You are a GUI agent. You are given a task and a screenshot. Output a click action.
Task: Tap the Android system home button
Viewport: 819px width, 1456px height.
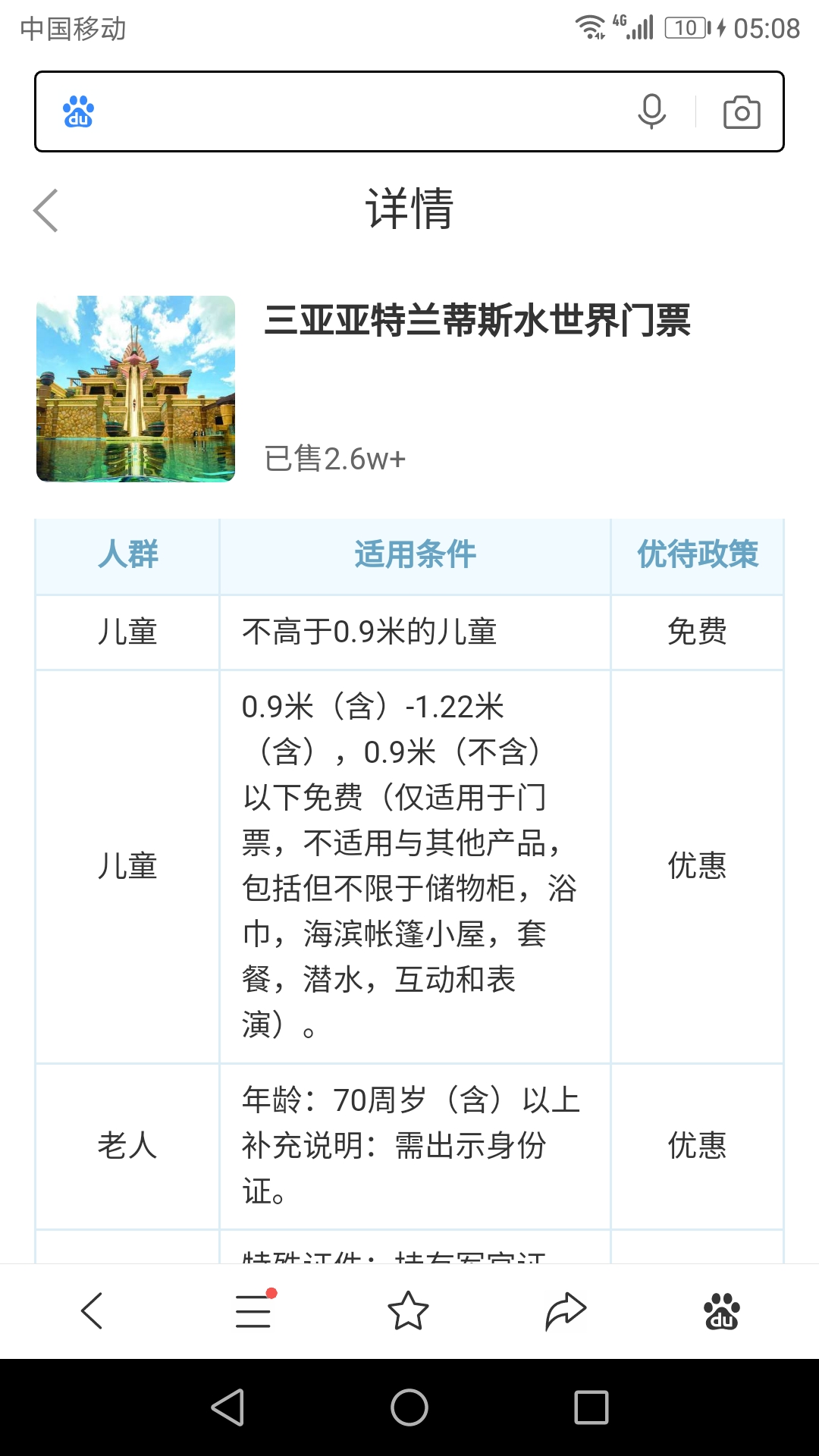pyautogui.click(x=409, y=1407)
